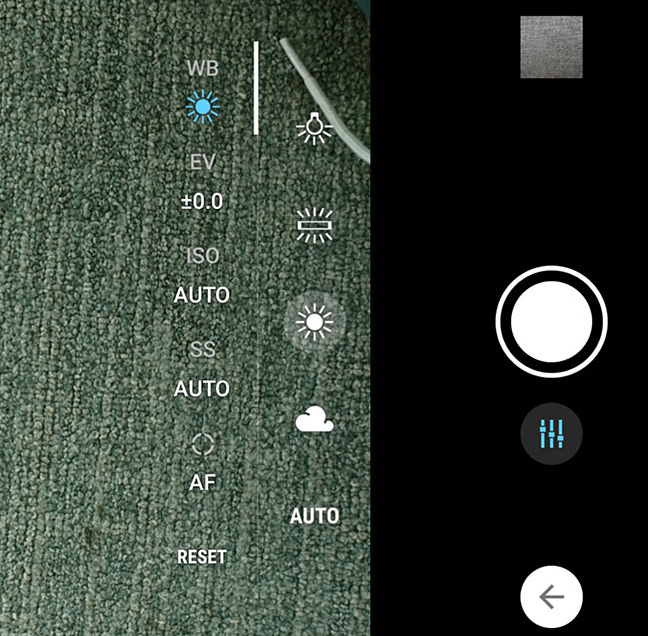This screenshot has height=636, width=649.
Task: Choose cloudy white balance
Action: point(315,420)
